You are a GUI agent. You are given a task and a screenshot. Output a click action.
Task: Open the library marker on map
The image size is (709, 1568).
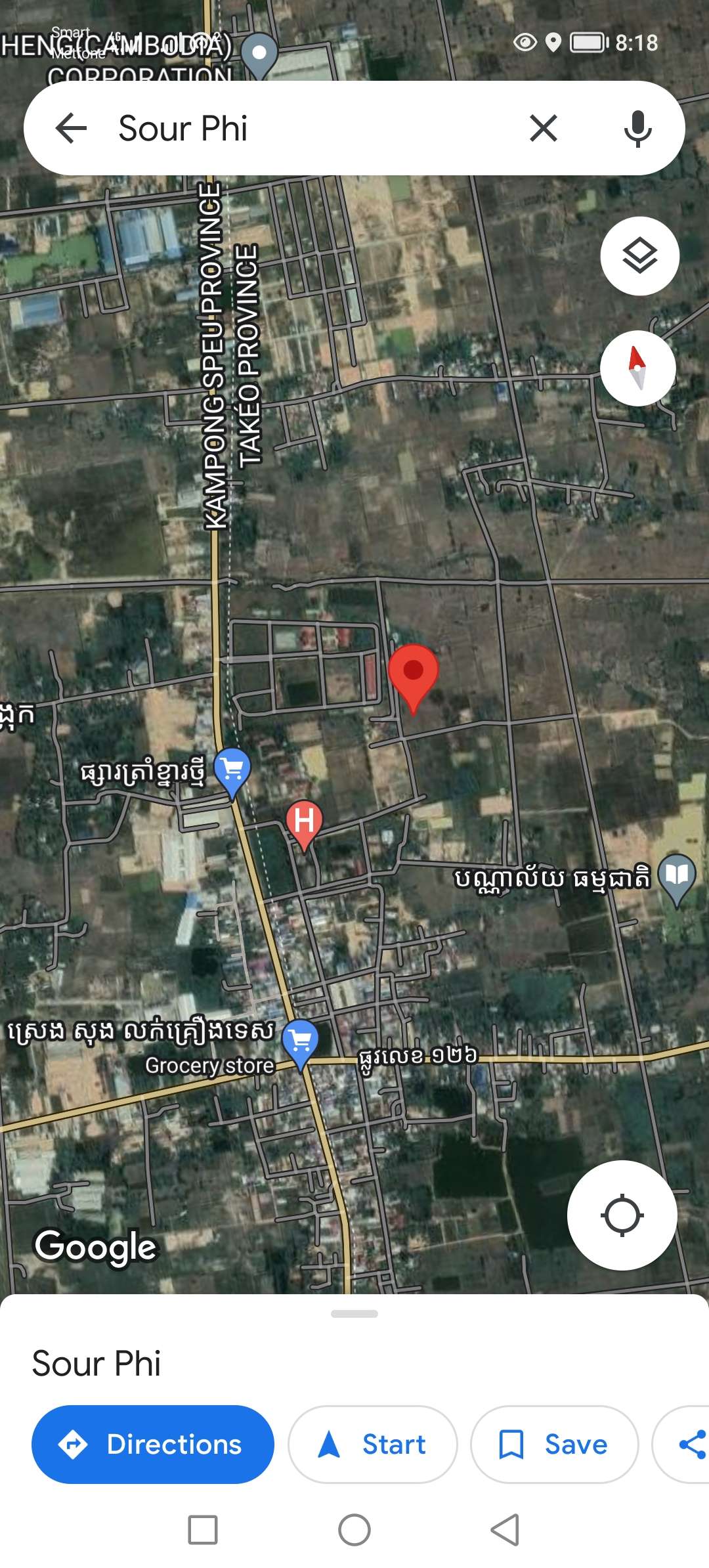point(677,877)
